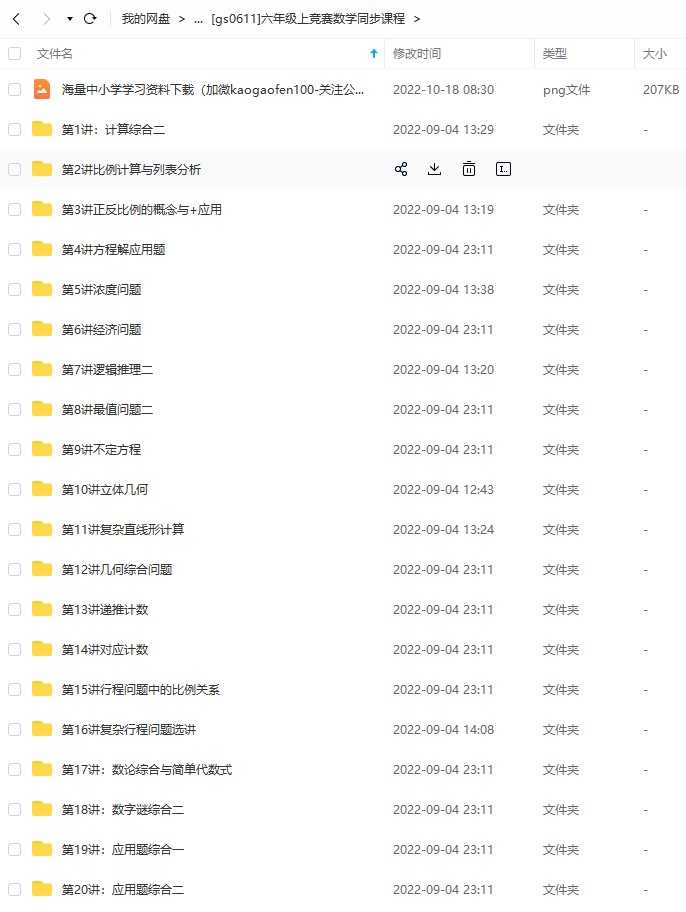This screenshot has width=686, height=912.
Task: Refresh the current file list
Action: point(91,18)
